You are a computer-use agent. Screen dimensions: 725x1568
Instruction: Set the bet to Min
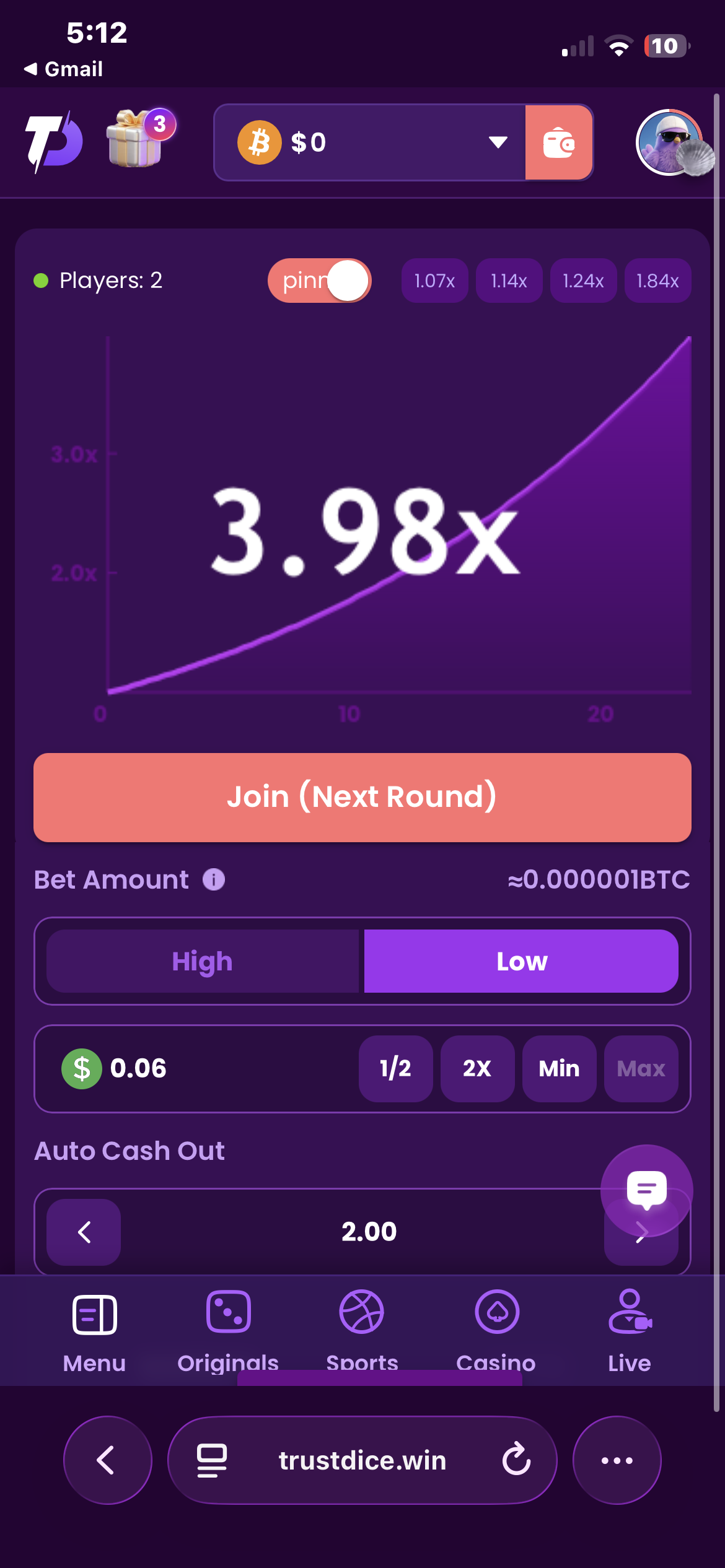tap(559, 1068)
